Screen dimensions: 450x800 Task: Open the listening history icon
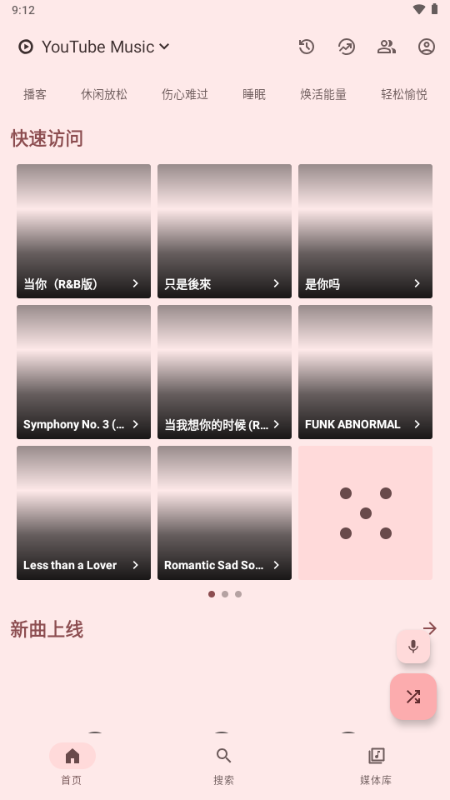[x=306, y=47]
